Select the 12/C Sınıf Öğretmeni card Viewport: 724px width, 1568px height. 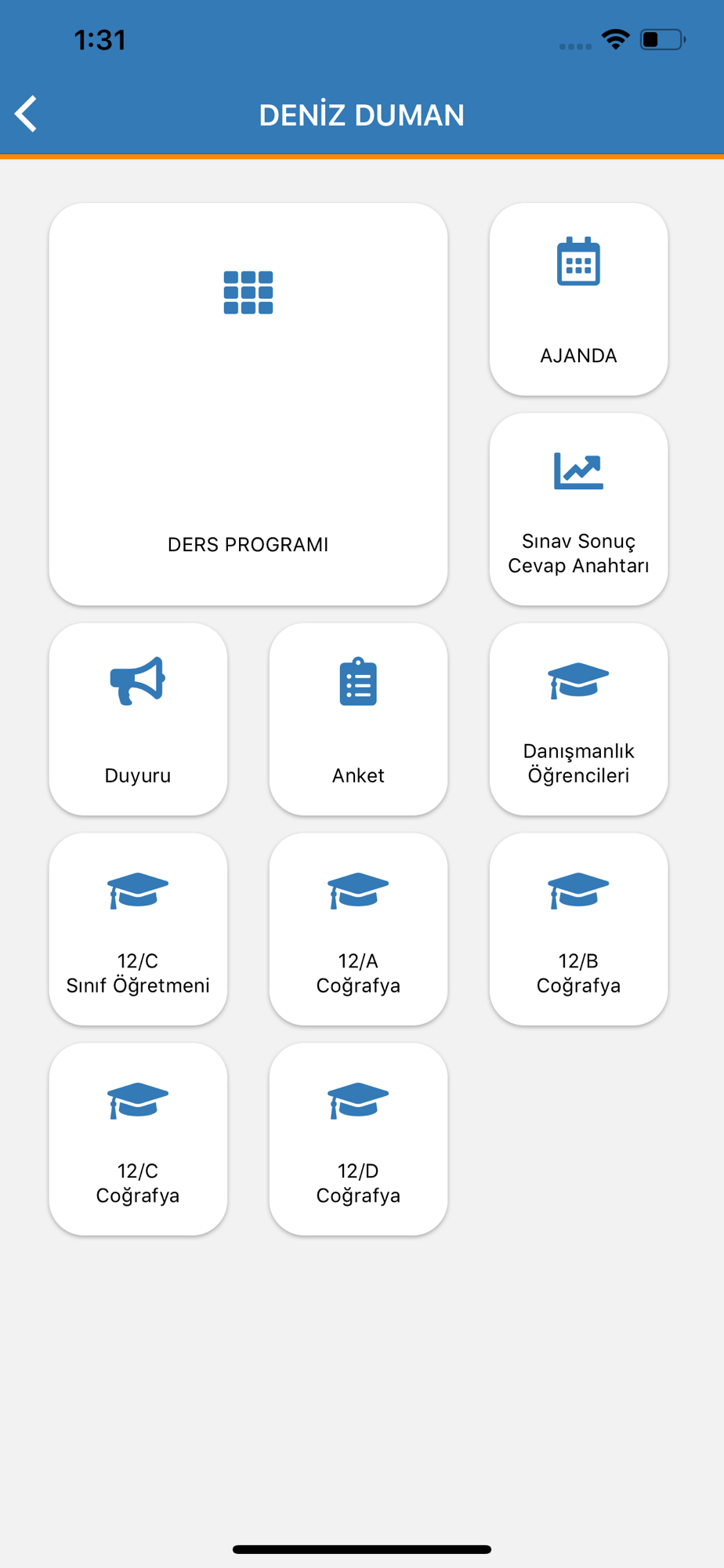pos(138,929)
